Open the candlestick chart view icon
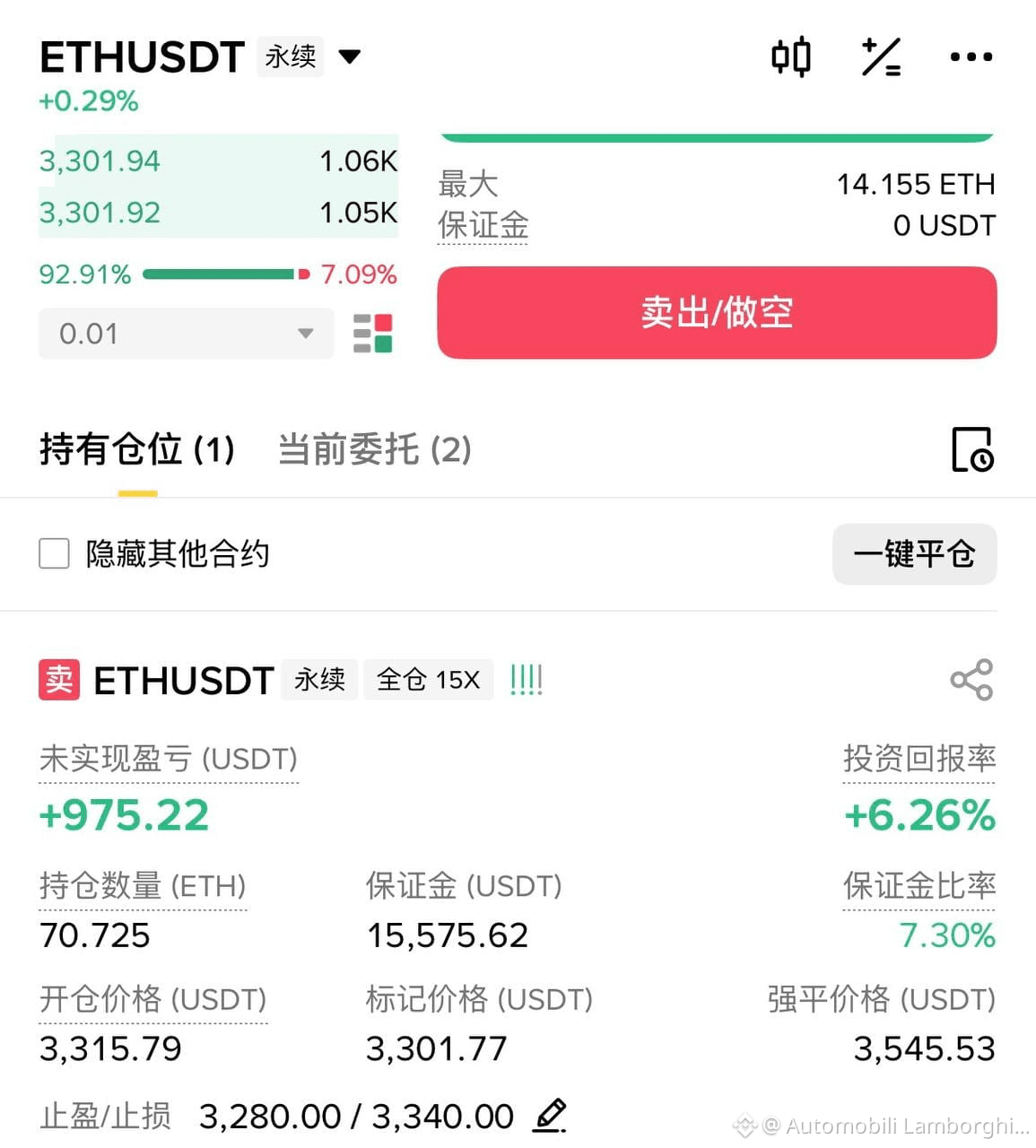The height and width of the screenshot is (1148, 1036). pos(790,56)
